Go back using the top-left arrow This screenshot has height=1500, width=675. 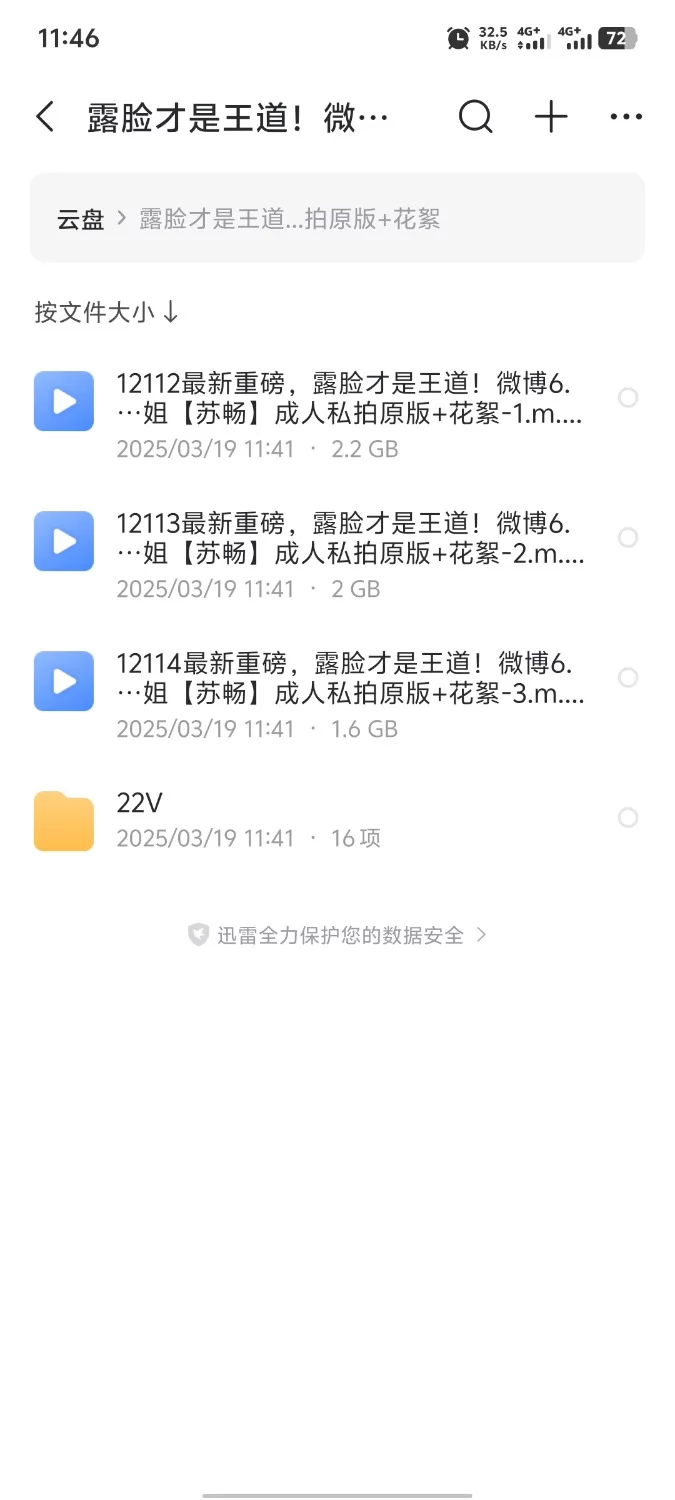point(45,118)
